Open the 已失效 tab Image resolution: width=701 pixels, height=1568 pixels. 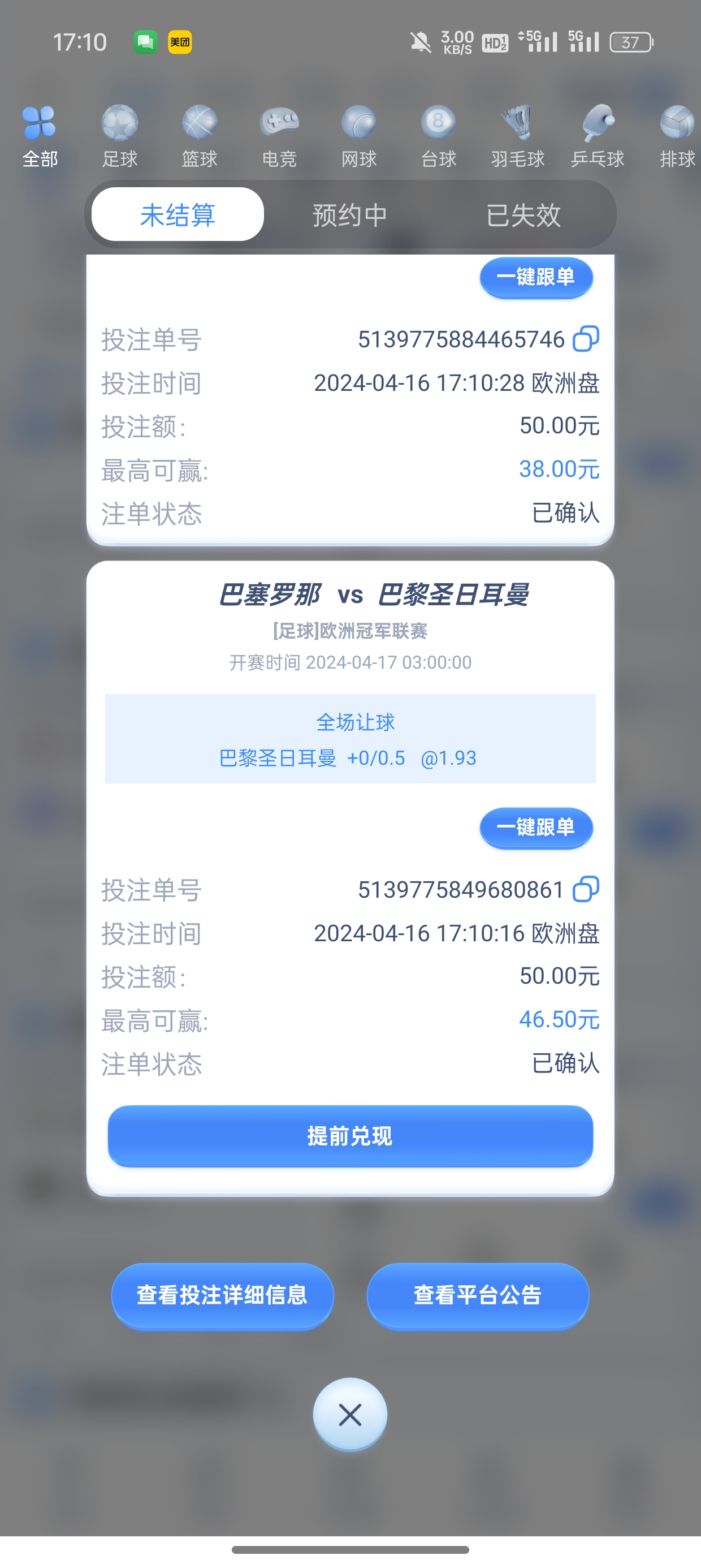point(523,215)
